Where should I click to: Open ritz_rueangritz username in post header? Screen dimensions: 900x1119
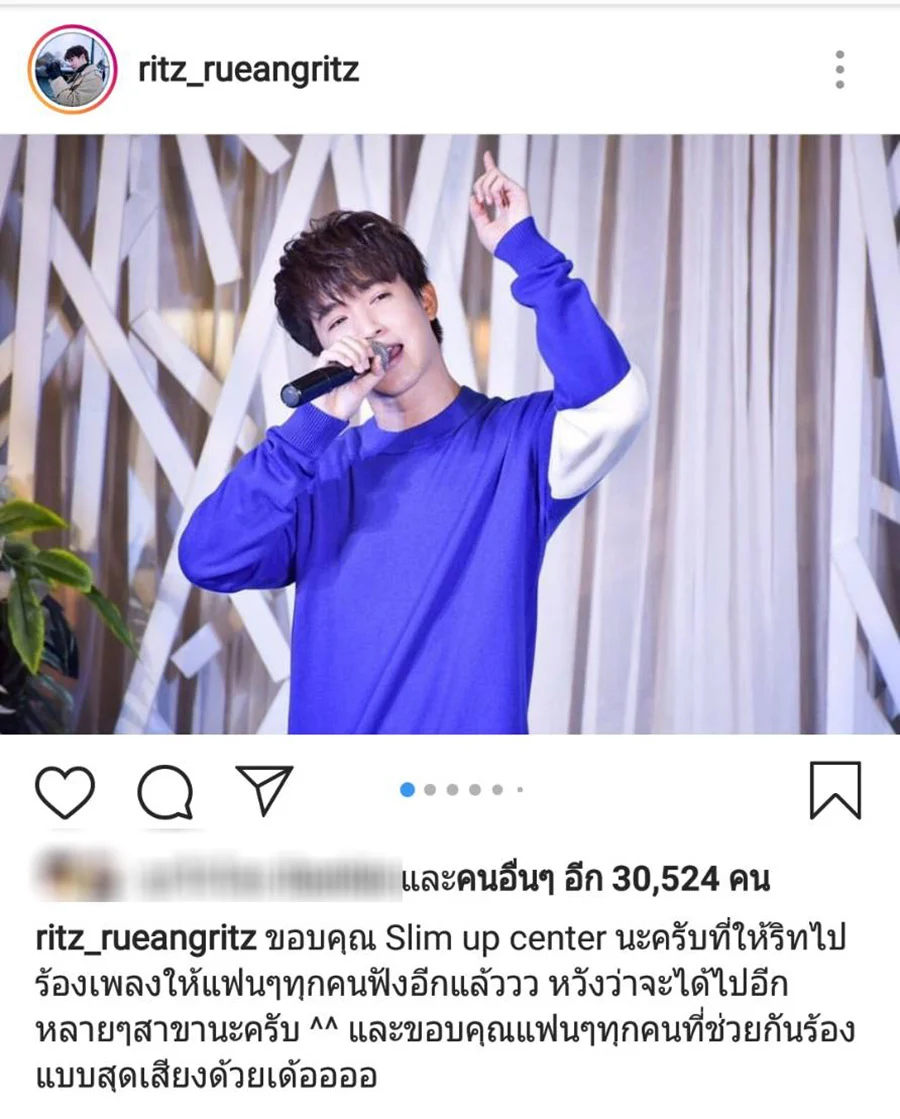[x=248, y=70]
